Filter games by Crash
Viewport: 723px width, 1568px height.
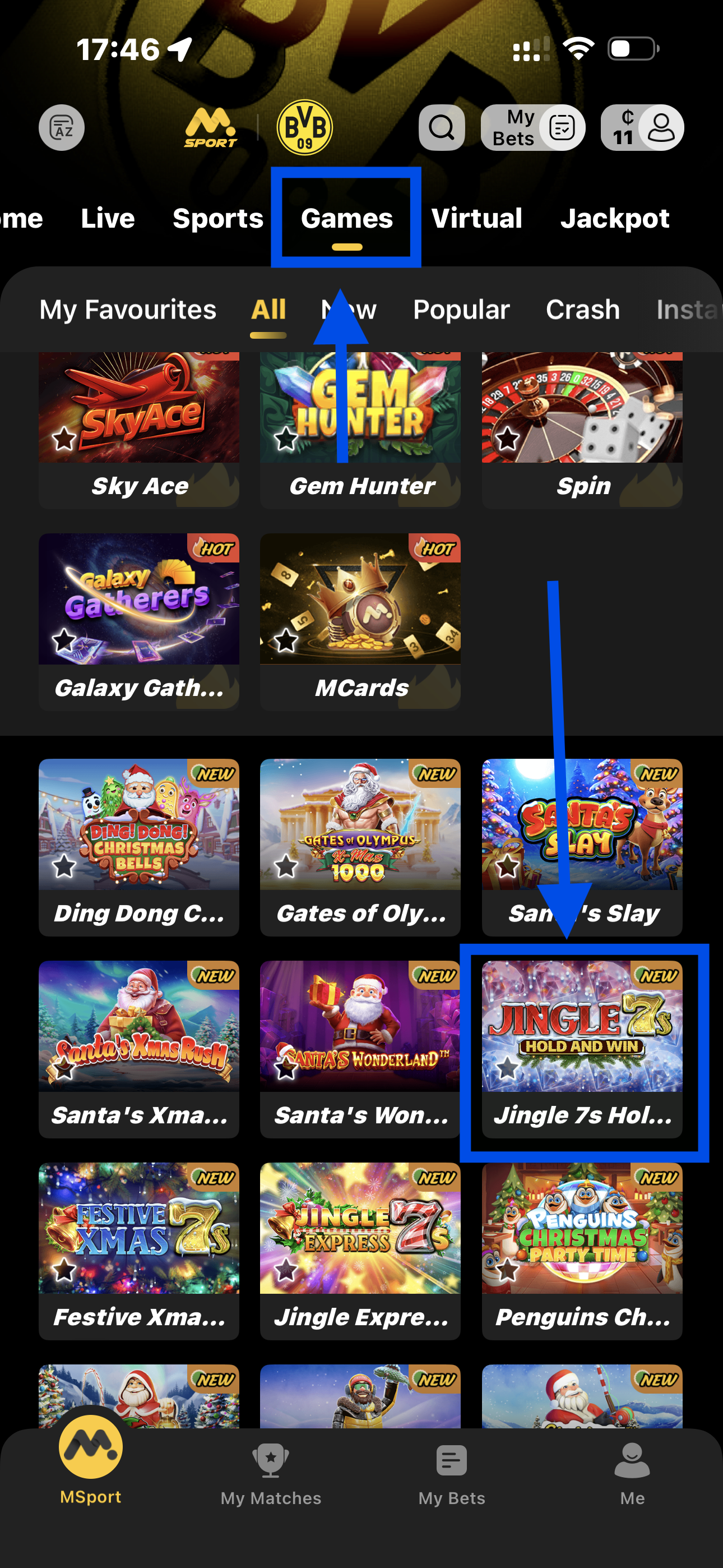582,310
